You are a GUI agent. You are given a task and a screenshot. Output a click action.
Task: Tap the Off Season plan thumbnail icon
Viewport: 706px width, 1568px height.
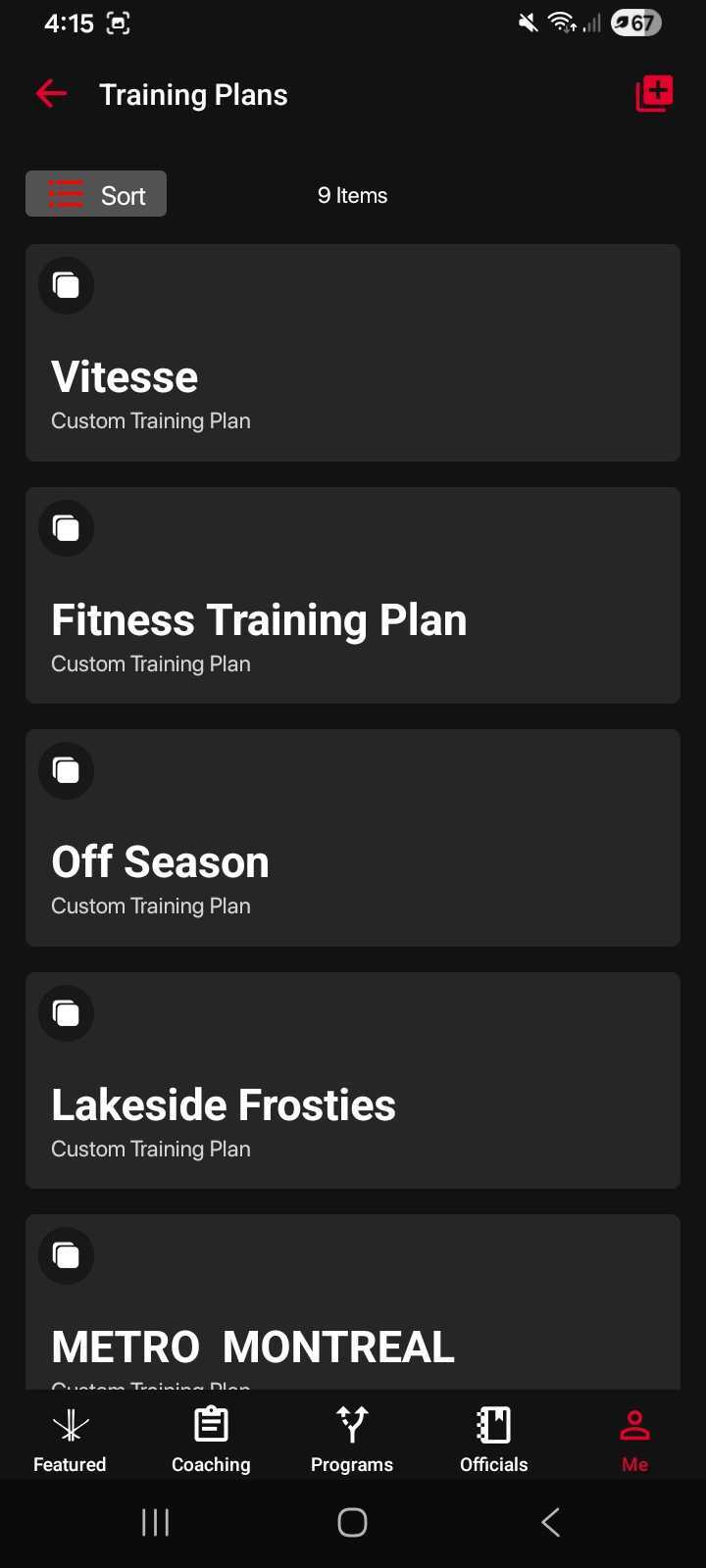(x=66, y=770)
